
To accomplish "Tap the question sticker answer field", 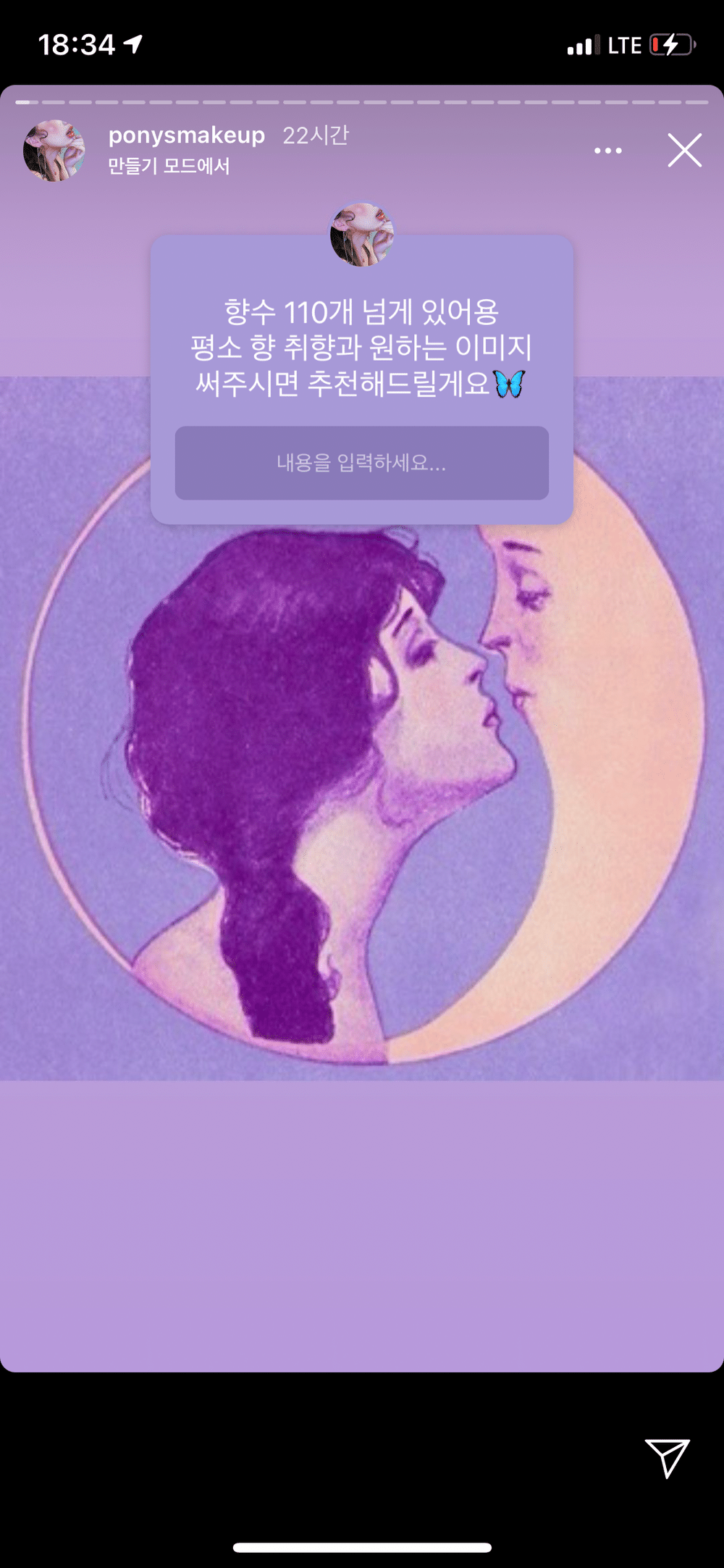I will (x=362, y=463).
